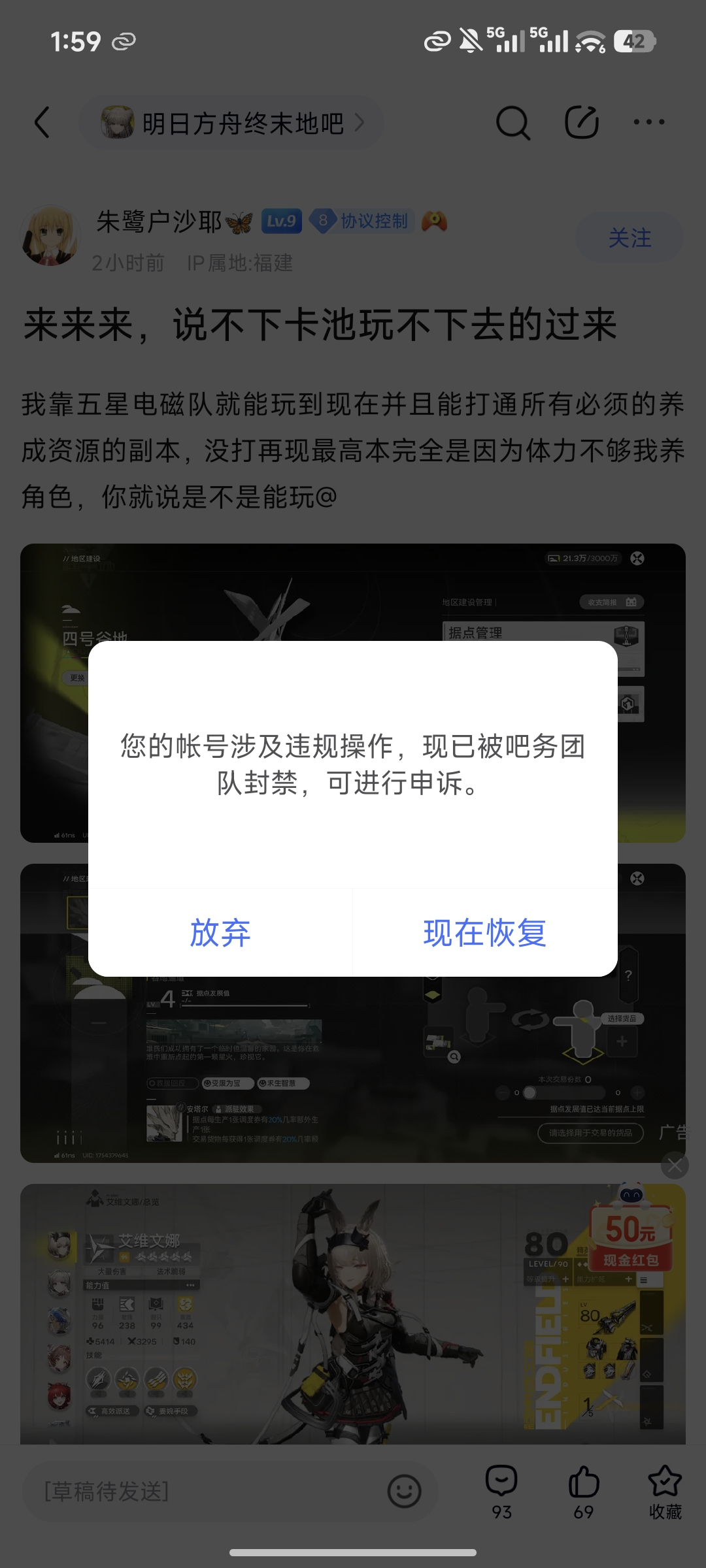This screenshot has height=1568, width=706.
Task: Open the 明日方舟终末地吧 forum chip
Action: pos(231,123)
